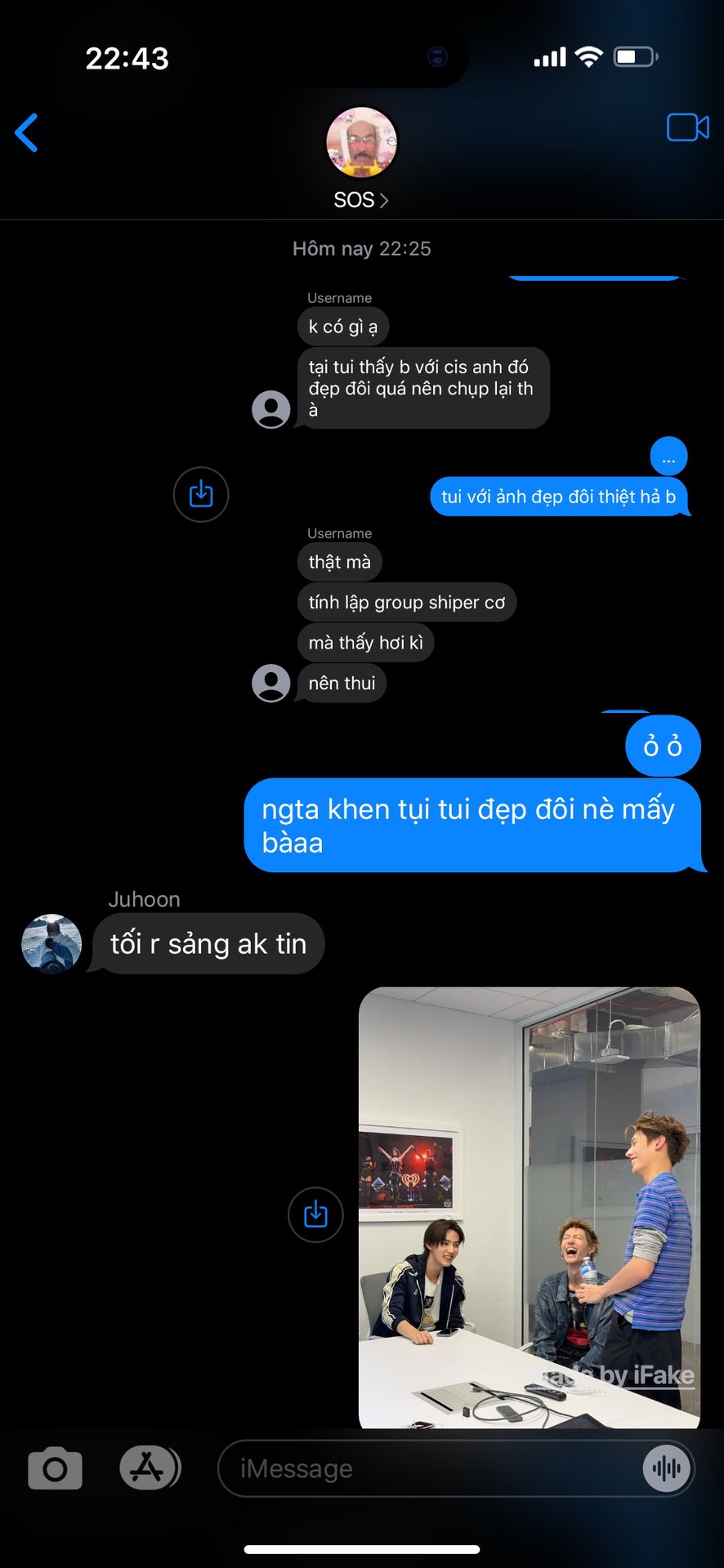Record an audio message

pos(667,1468)
